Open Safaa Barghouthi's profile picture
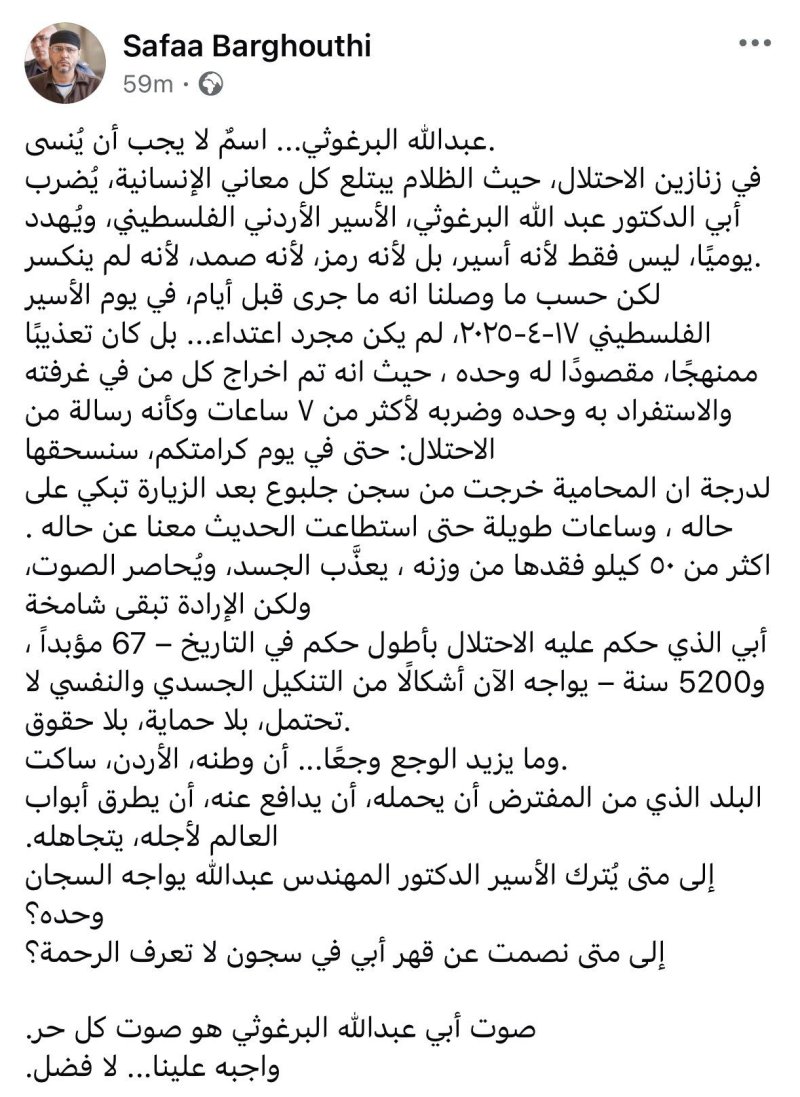The image size is (800, 1097). [x=65, y=62]
